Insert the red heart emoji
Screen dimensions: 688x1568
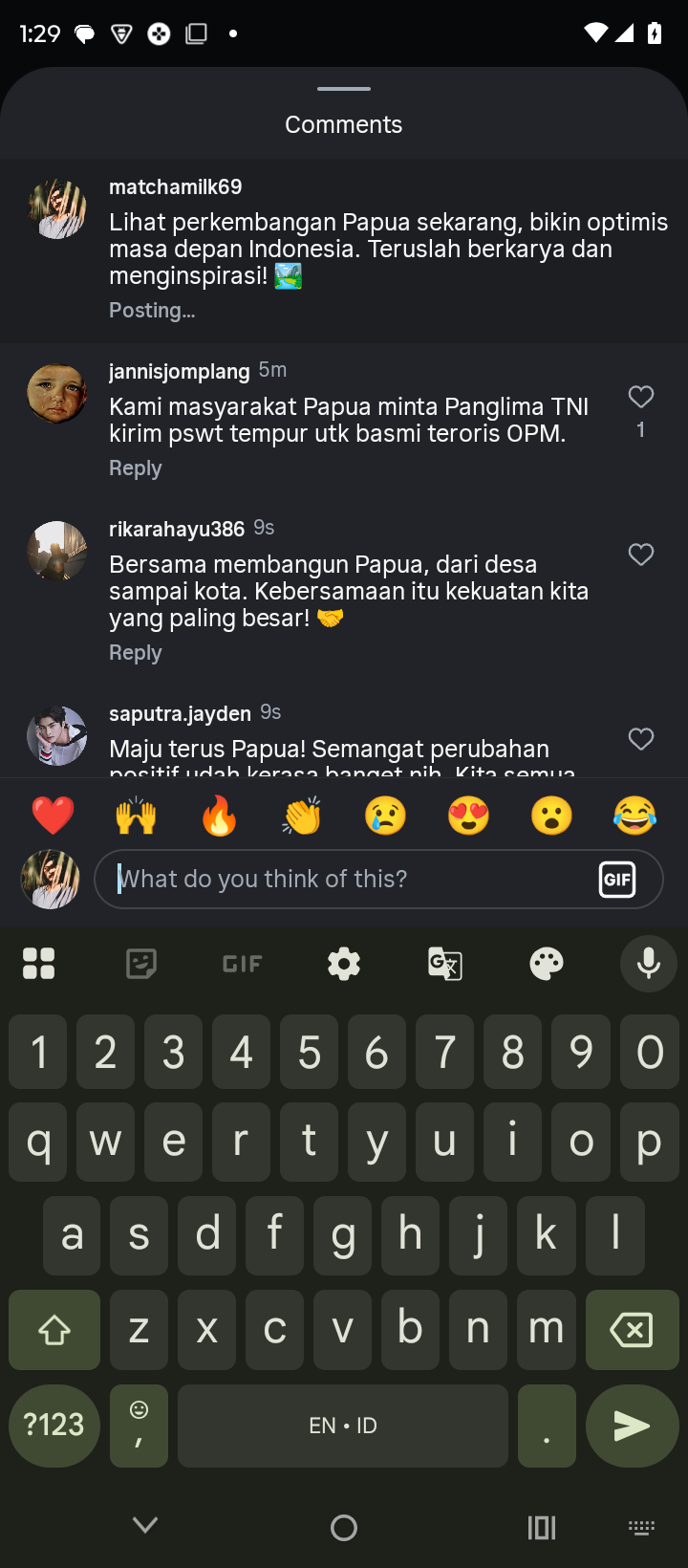[x=53, y=817]
